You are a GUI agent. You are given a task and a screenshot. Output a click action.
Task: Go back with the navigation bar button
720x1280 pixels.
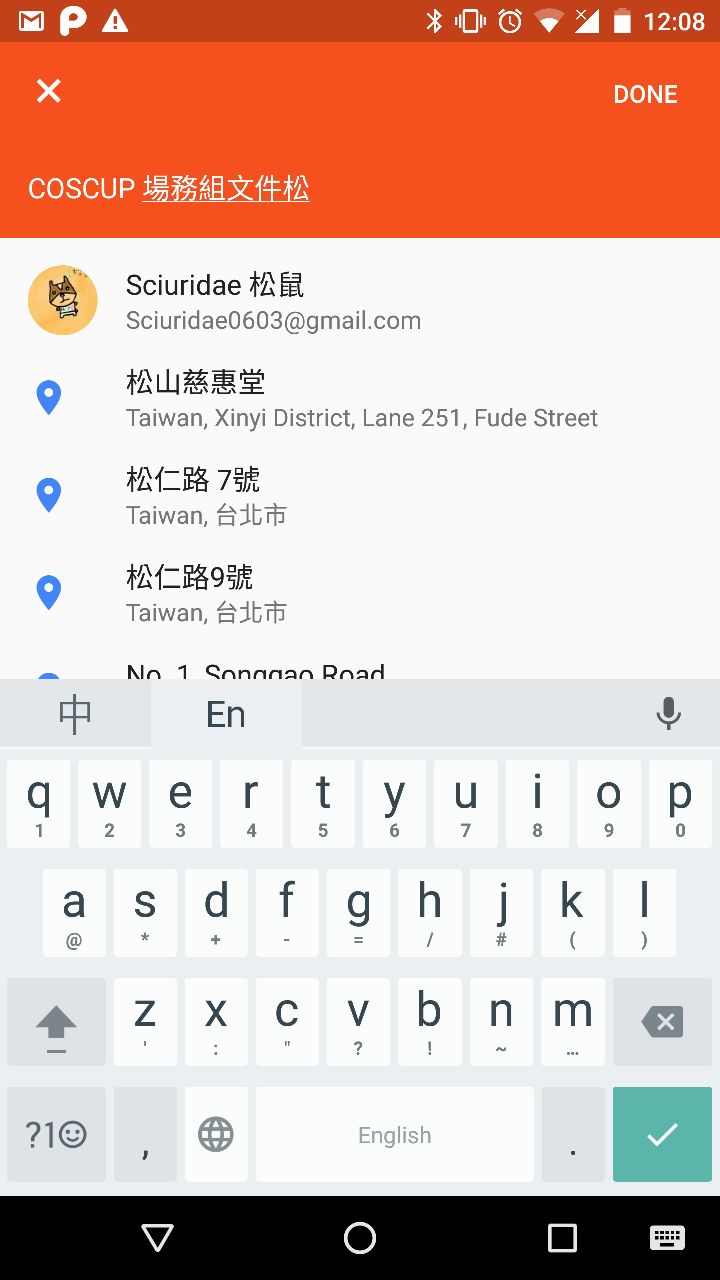(x=158, y=1238)
